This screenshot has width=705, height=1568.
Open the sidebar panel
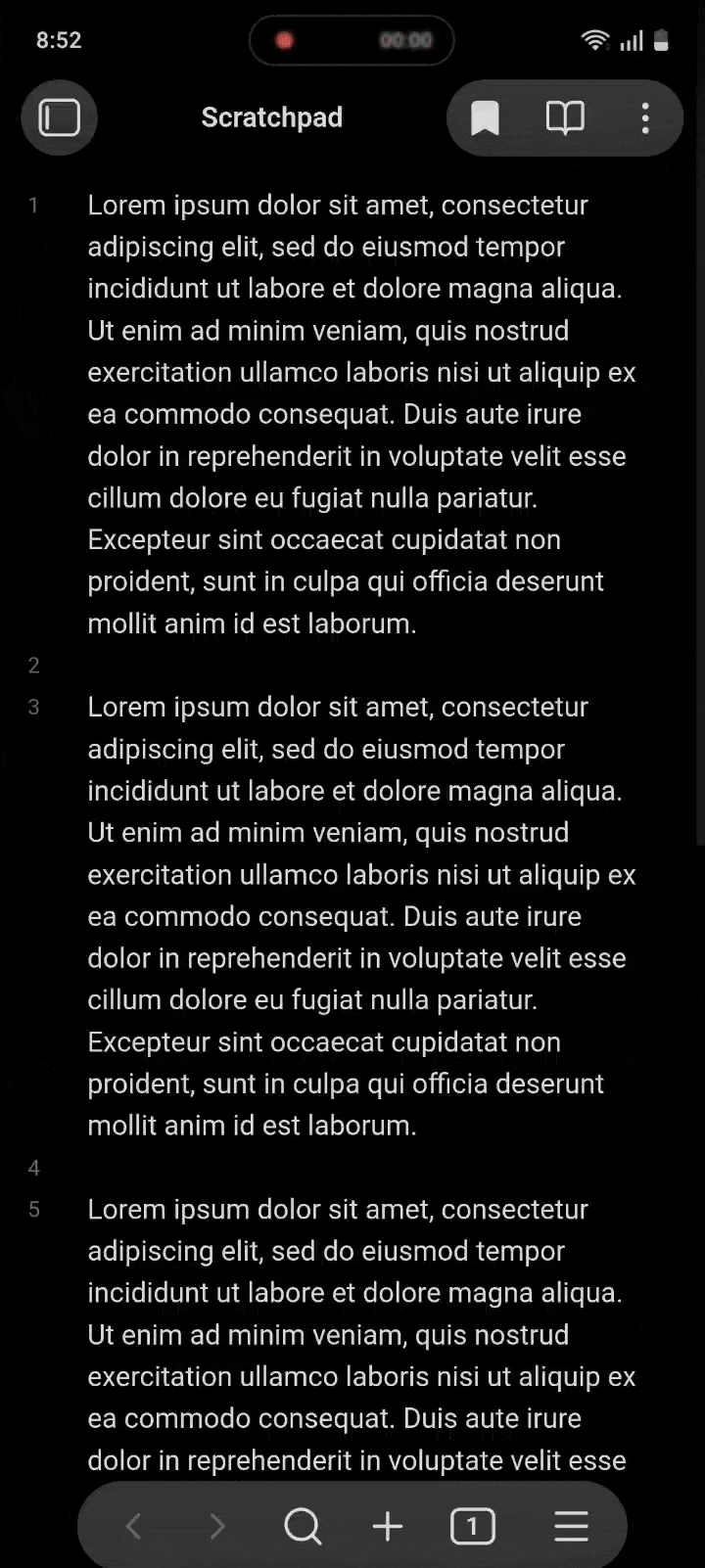pyautogui.click(x=59, y=118)
